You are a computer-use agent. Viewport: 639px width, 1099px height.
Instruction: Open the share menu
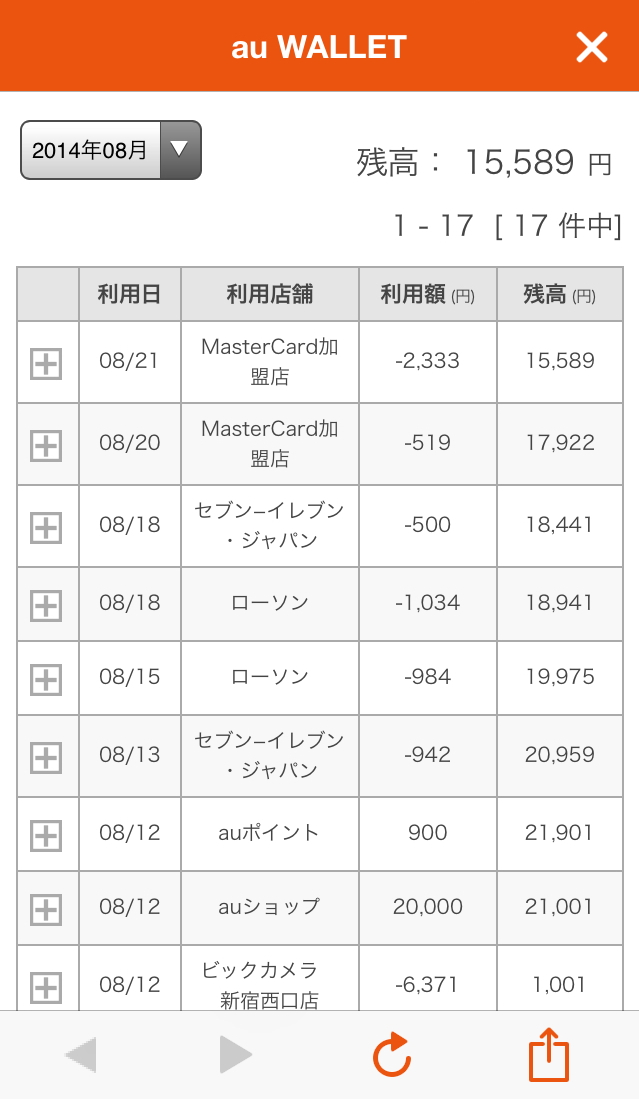point(548,1054)
